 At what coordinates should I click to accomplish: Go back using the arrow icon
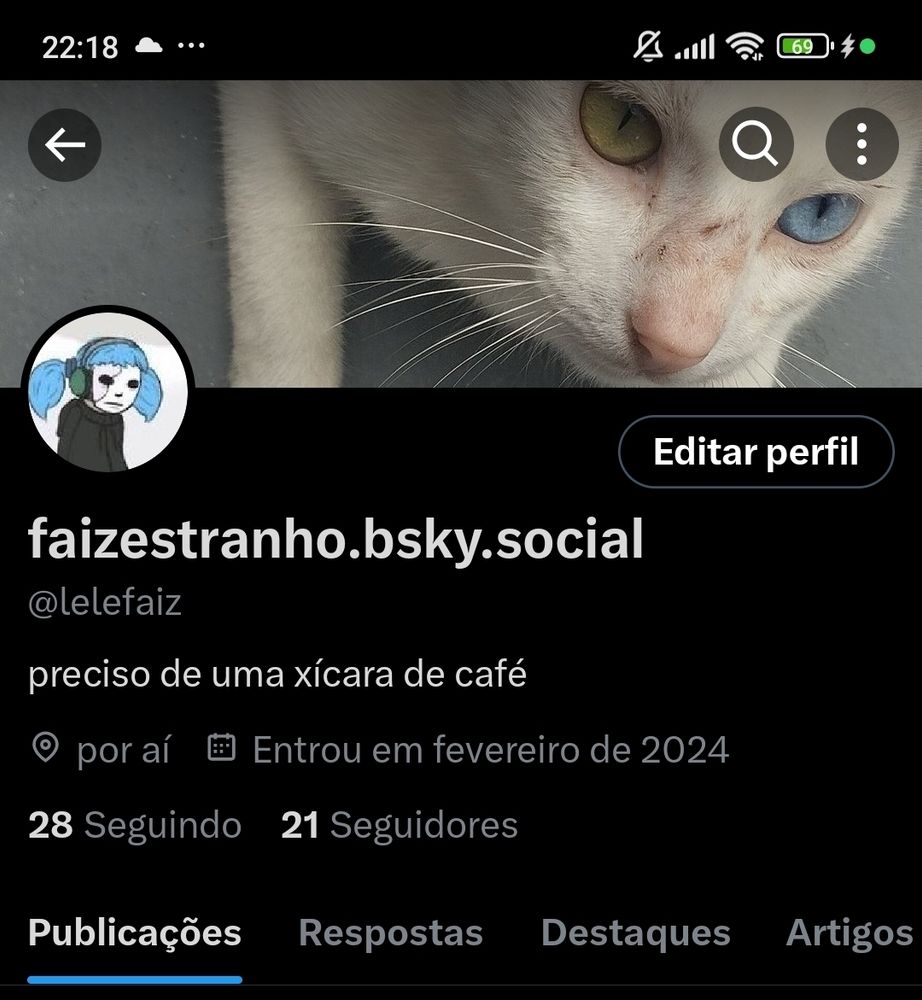(64, 145)
